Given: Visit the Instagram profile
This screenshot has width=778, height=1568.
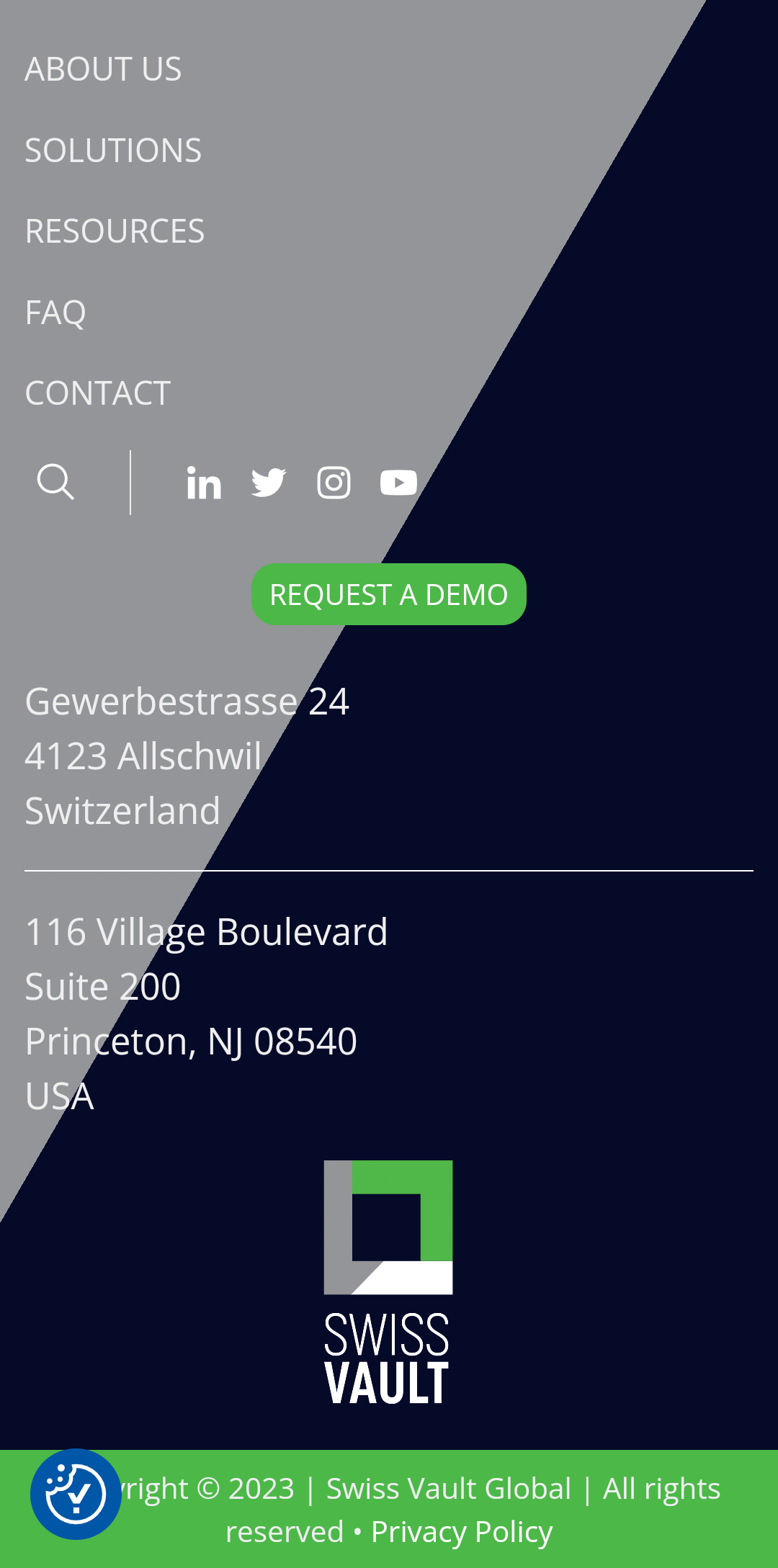Looking at the screenshot, I should point(334,483).
